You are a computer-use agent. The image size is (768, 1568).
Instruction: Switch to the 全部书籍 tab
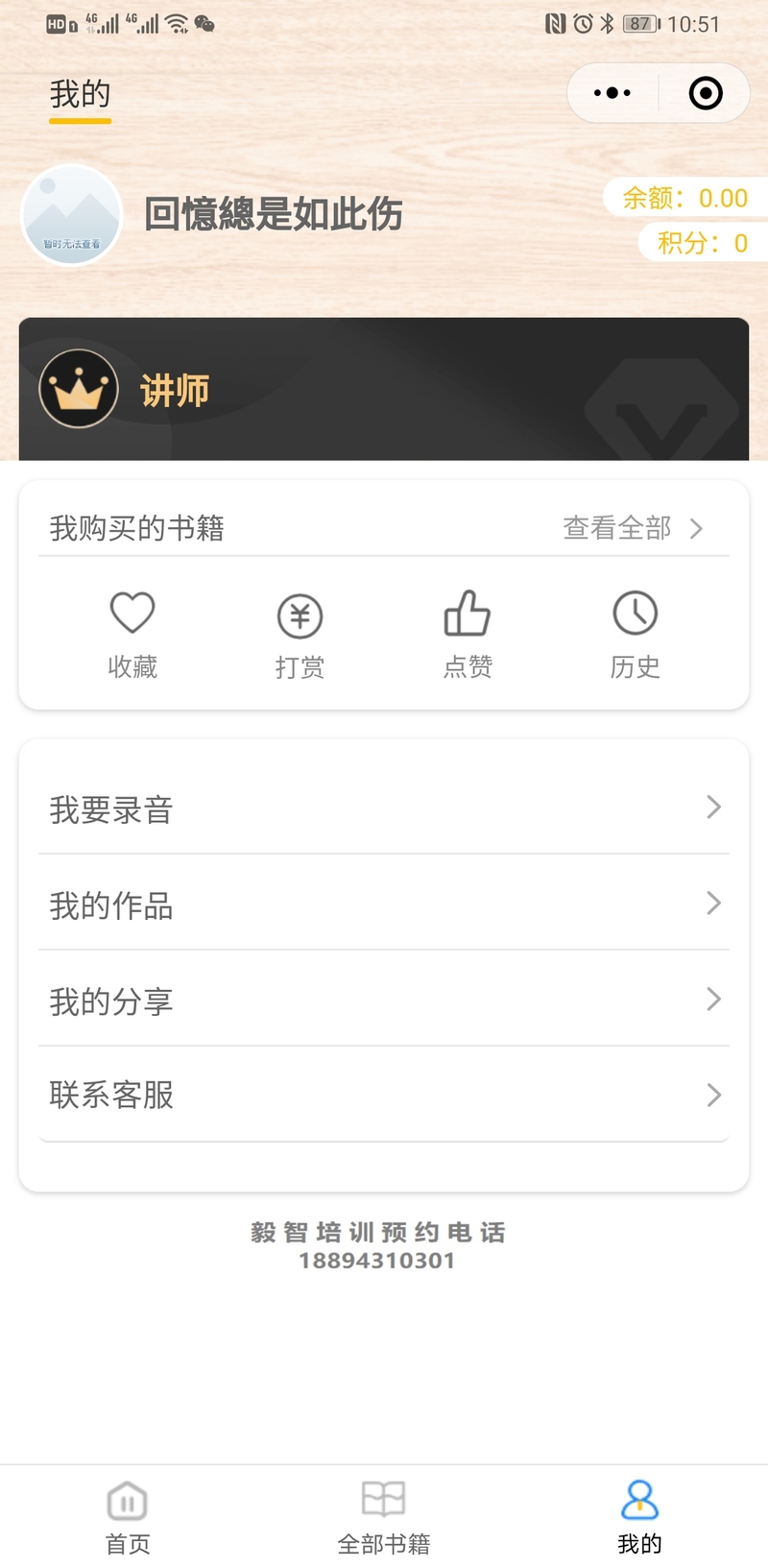[x=384, y=1517]
